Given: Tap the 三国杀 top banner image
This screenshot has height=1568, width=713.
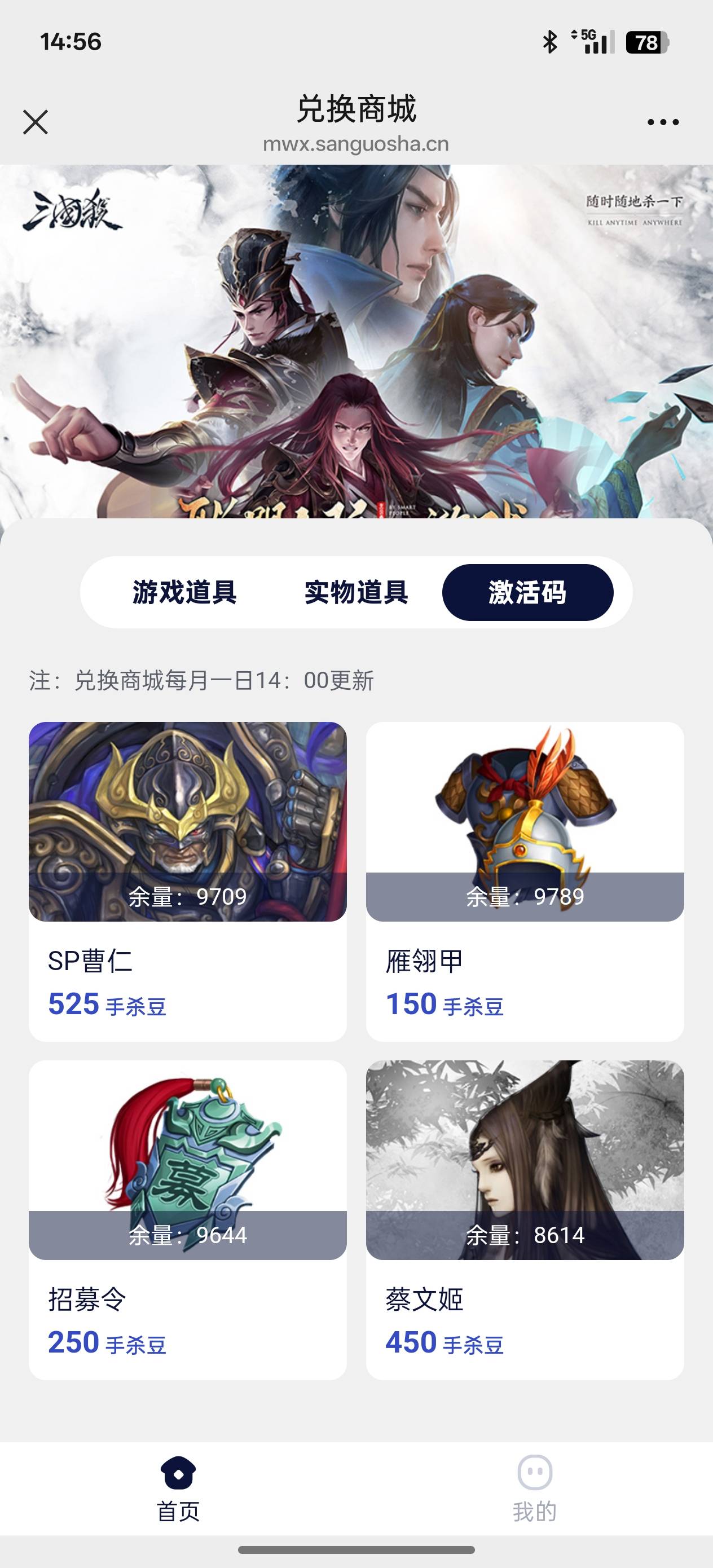Looking at the screenshot, I should [356, 341].
